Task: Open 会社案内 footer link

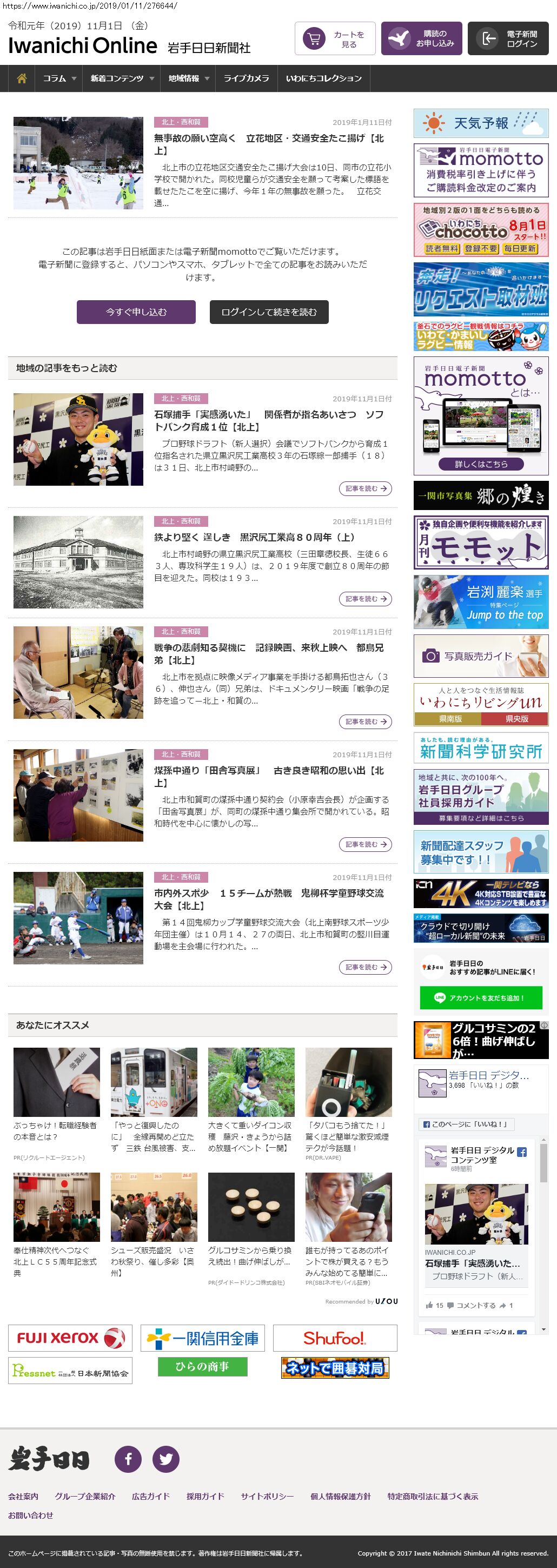Action: [x=23, y=1496]
